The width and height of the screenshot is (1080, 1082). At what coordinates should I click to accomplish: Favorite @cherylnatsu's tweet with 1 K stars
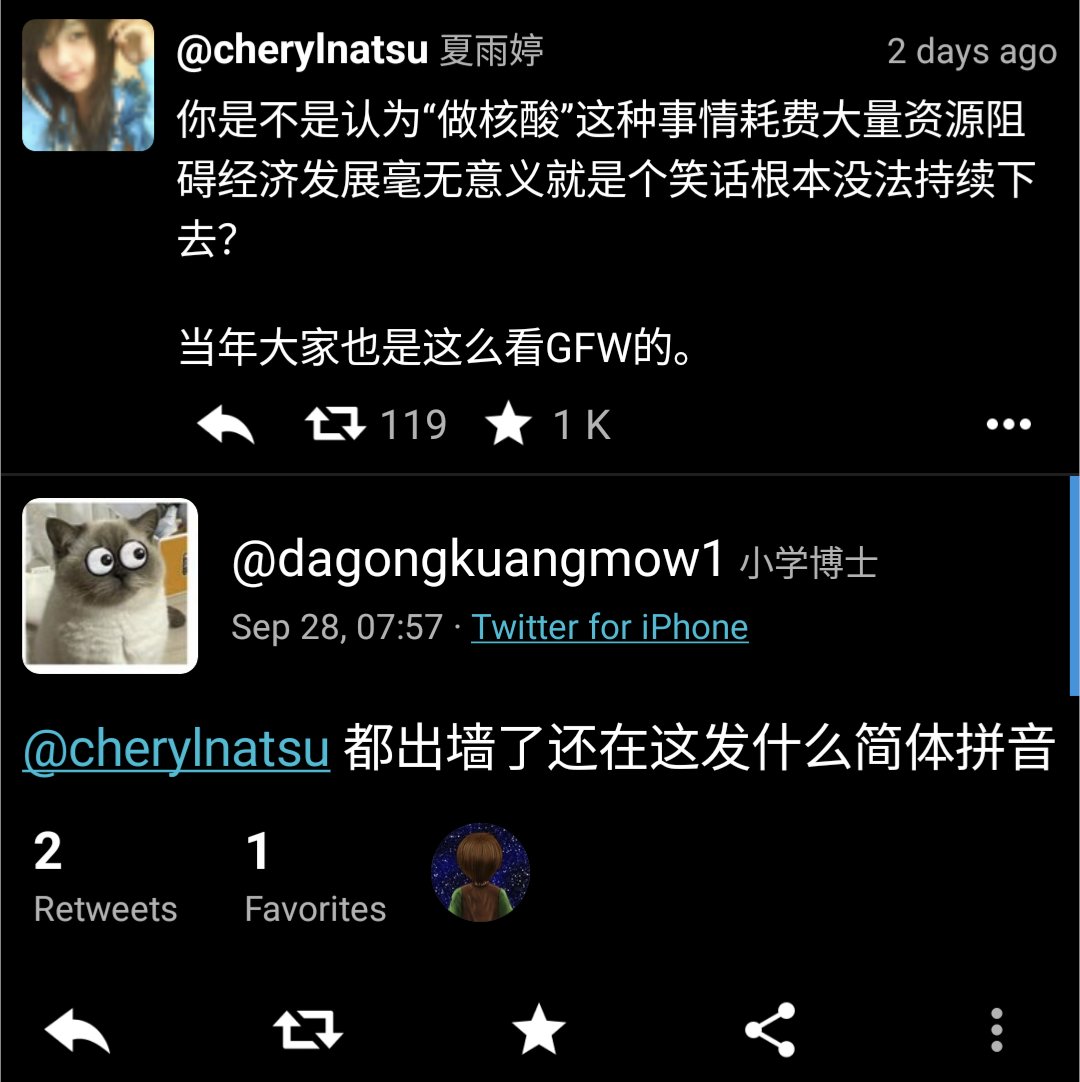[x=508, y=426]
